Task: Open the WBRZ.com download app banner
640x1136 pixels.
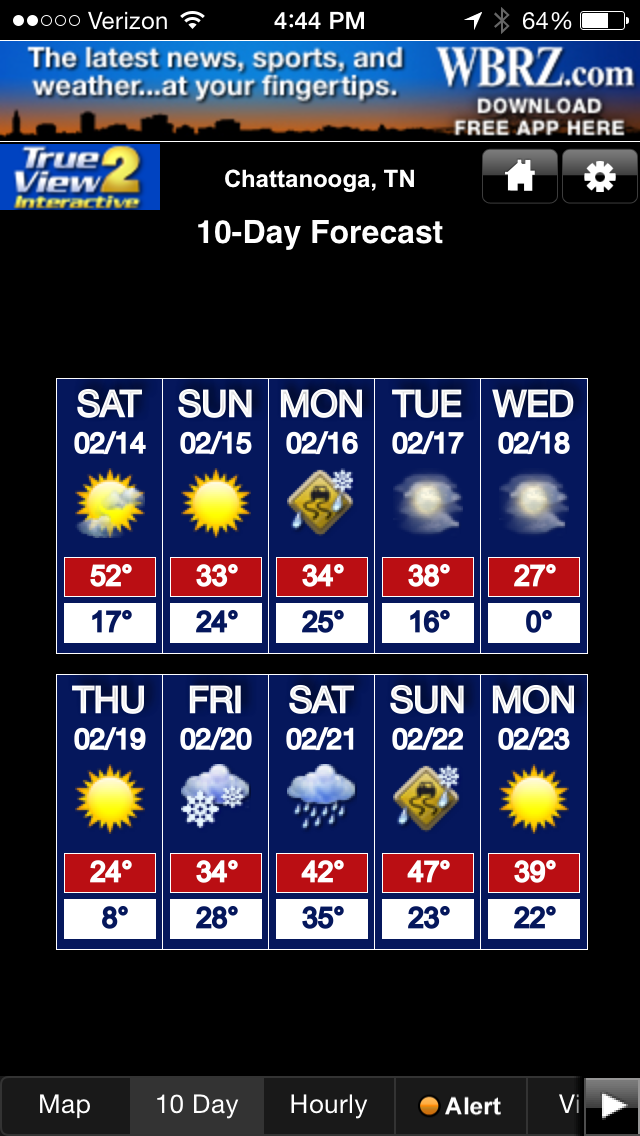Action: point(320,90)
